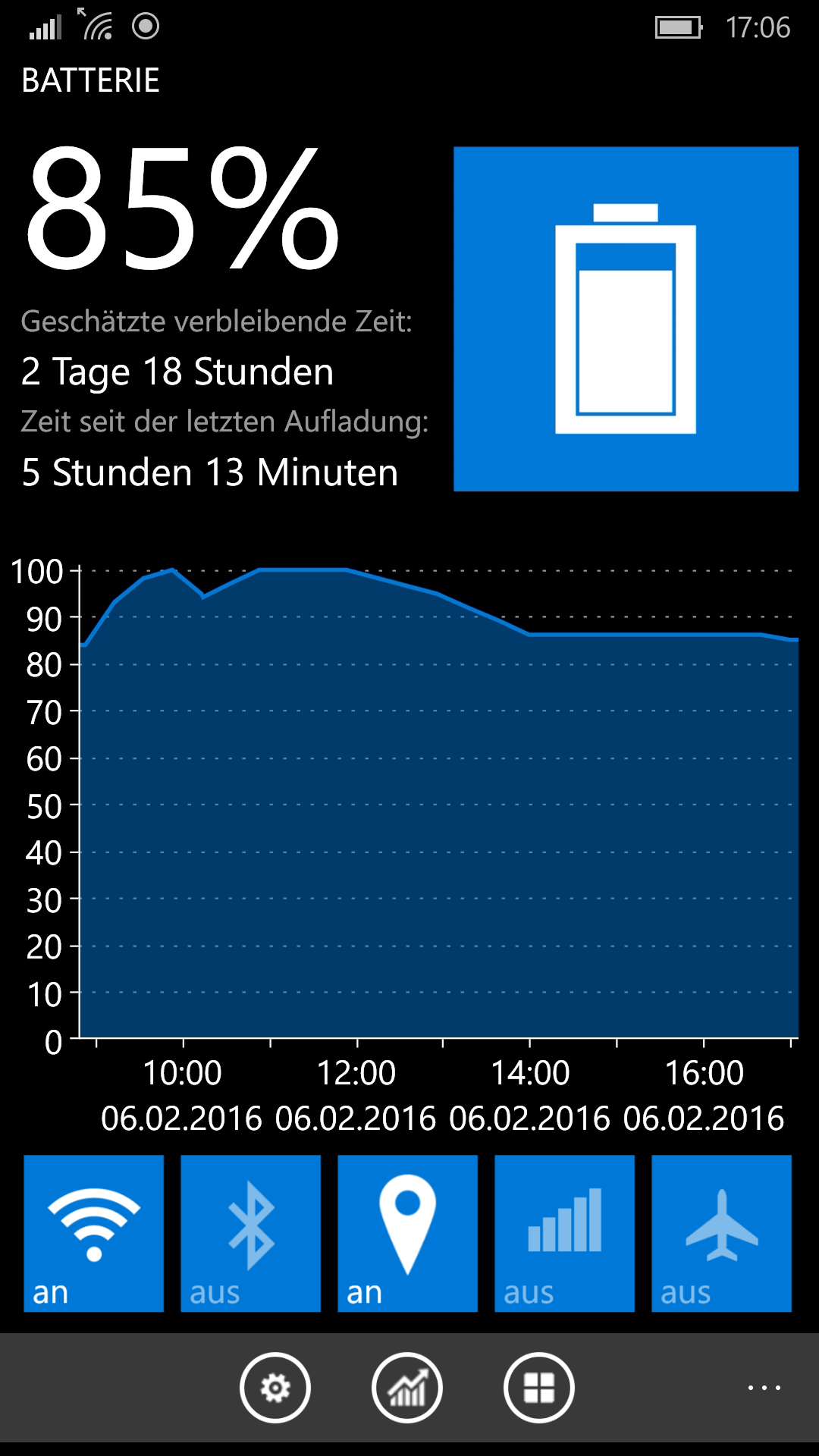
Task: Open the tiles grid icon
Action: tap(539, 1388)
